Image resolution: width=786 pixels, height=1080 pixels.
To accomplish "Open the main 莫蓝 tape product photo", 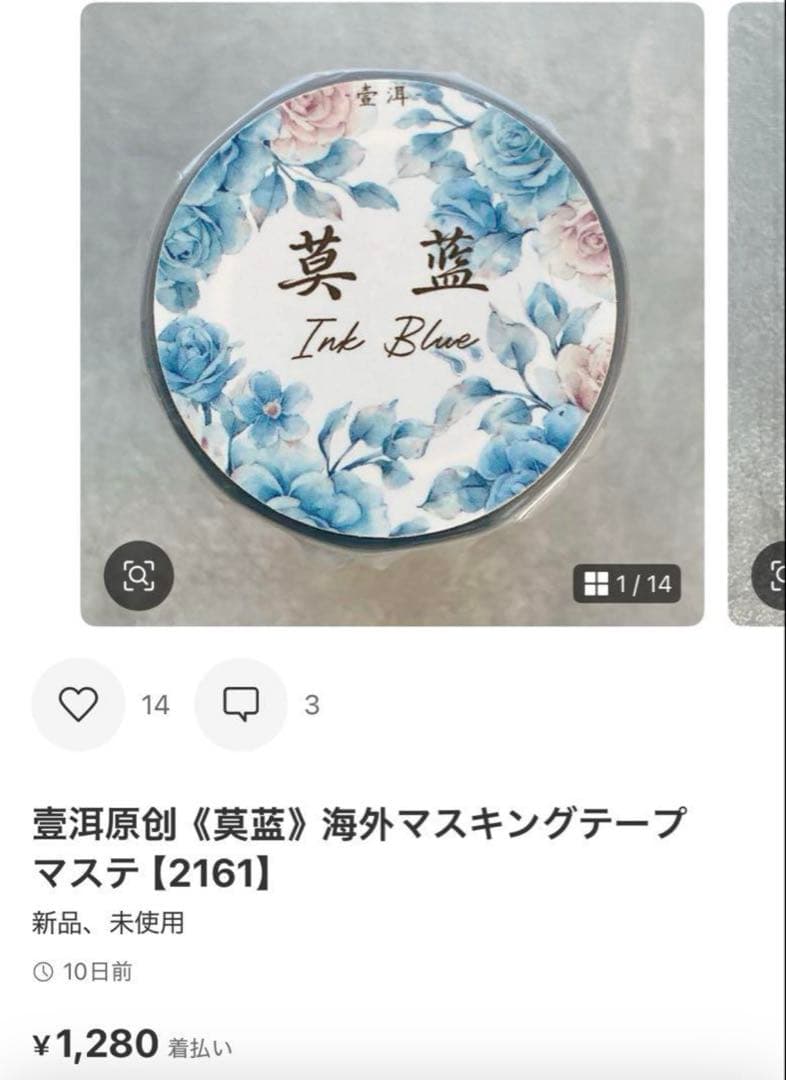I will point(391,310).
